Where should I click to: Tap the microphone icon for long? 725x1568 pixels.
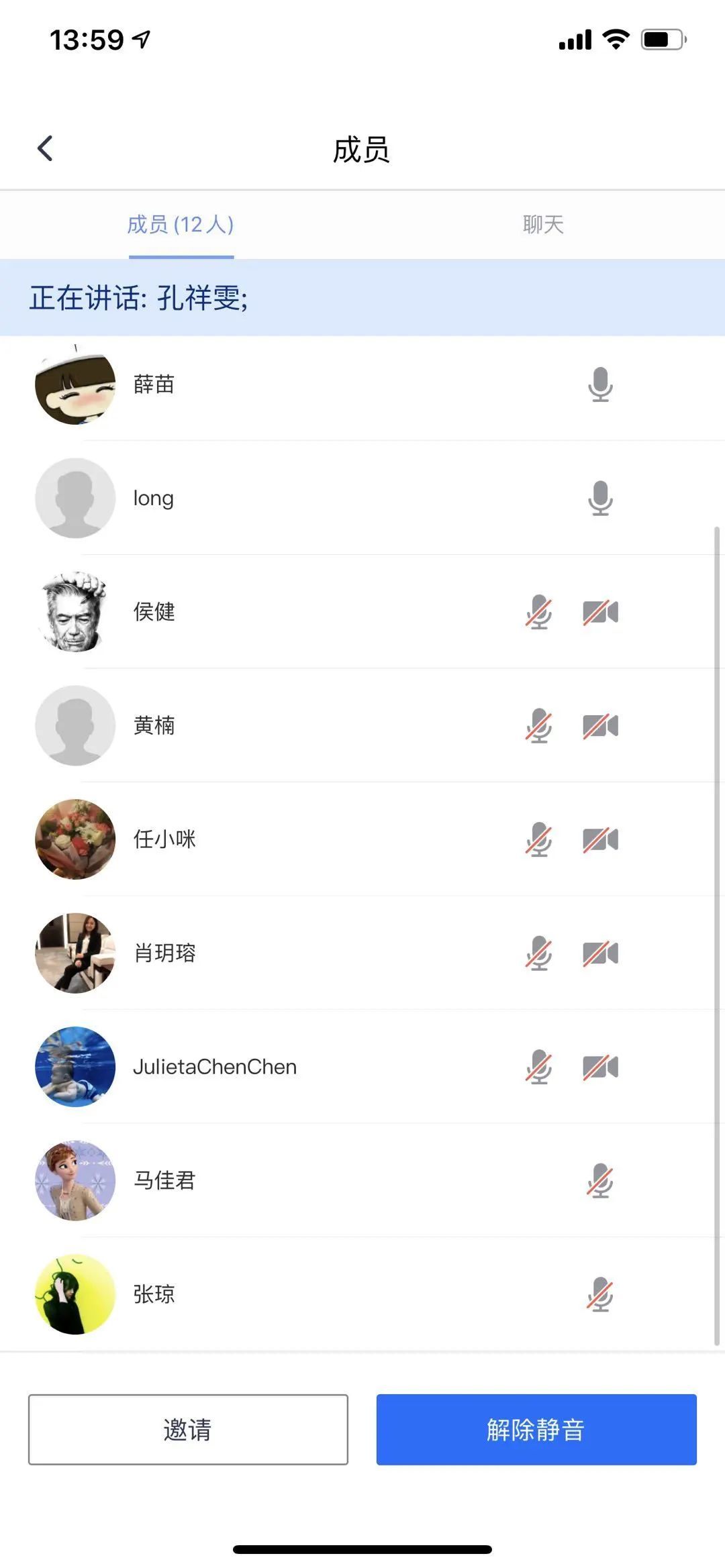pyautogui.click(x=600, y=499)
